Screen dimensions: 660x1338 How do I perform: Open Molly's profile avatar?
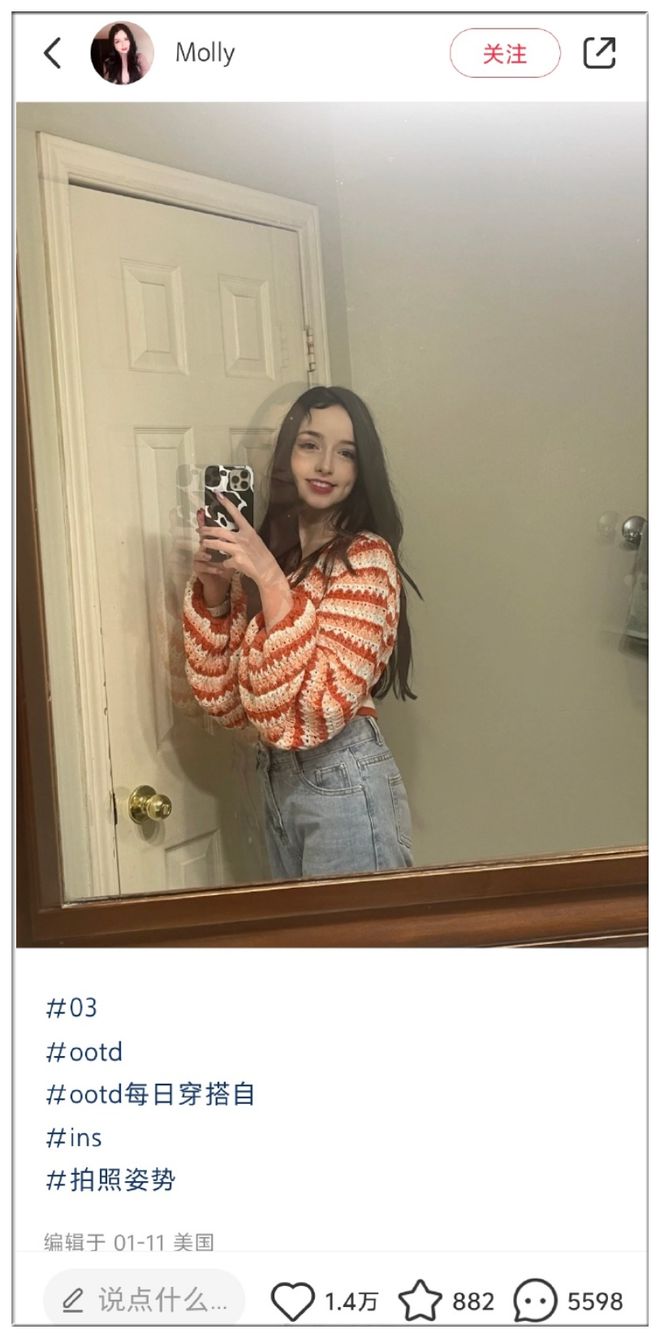tap(122, 53)
